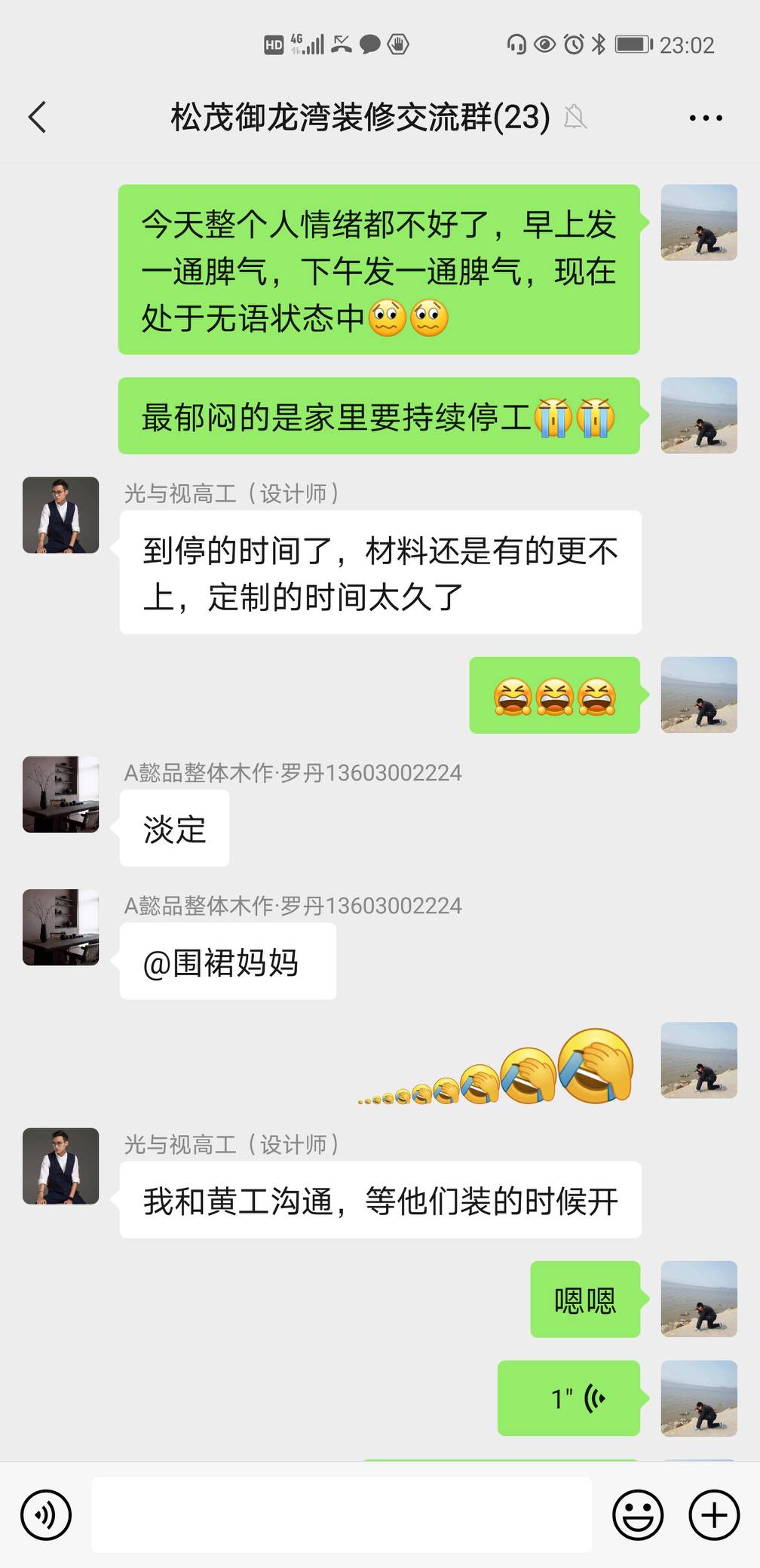
Task: Open my avatar beside the 嗯嗯 message
Action: [699, 1299]
